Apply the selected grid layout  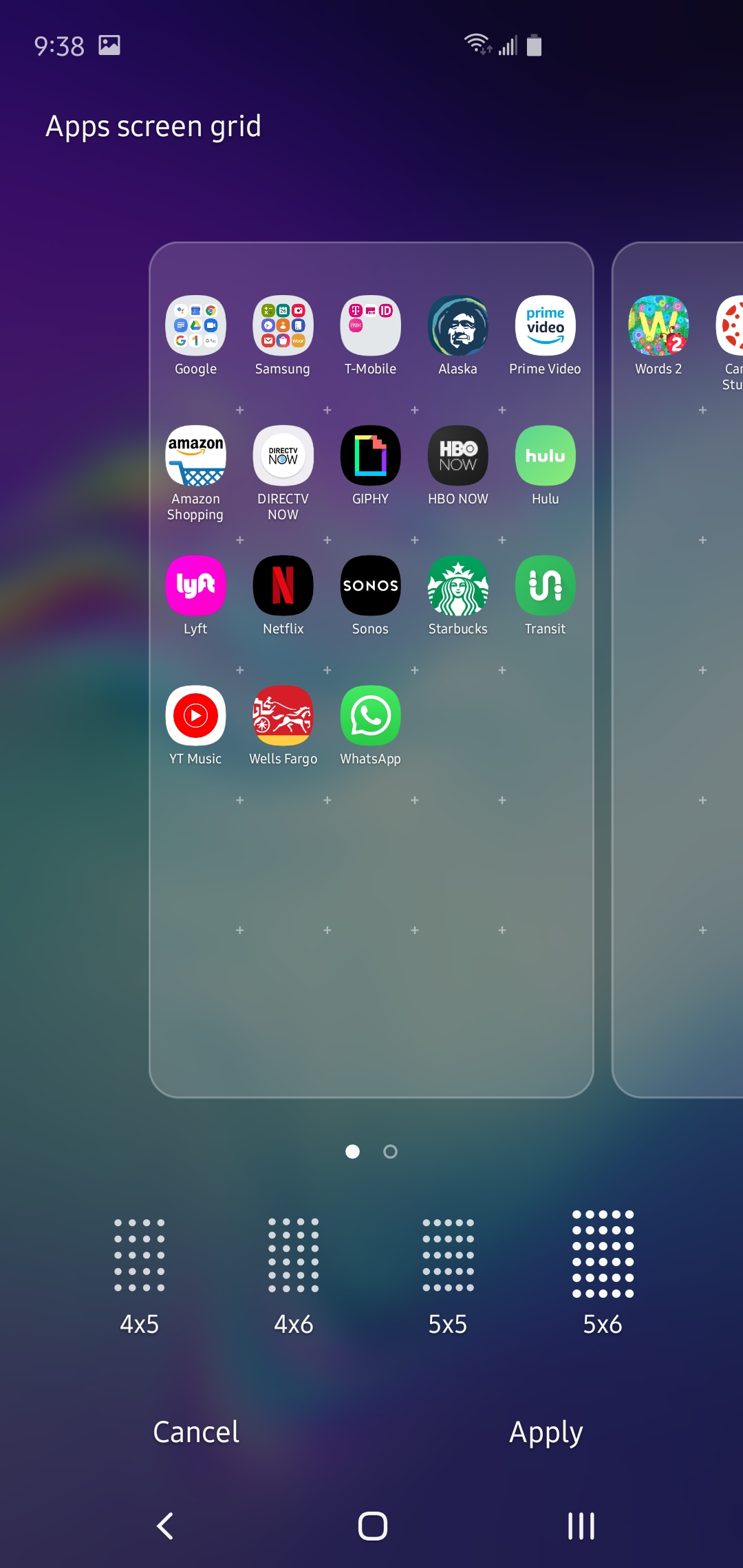coord(546,1433)
